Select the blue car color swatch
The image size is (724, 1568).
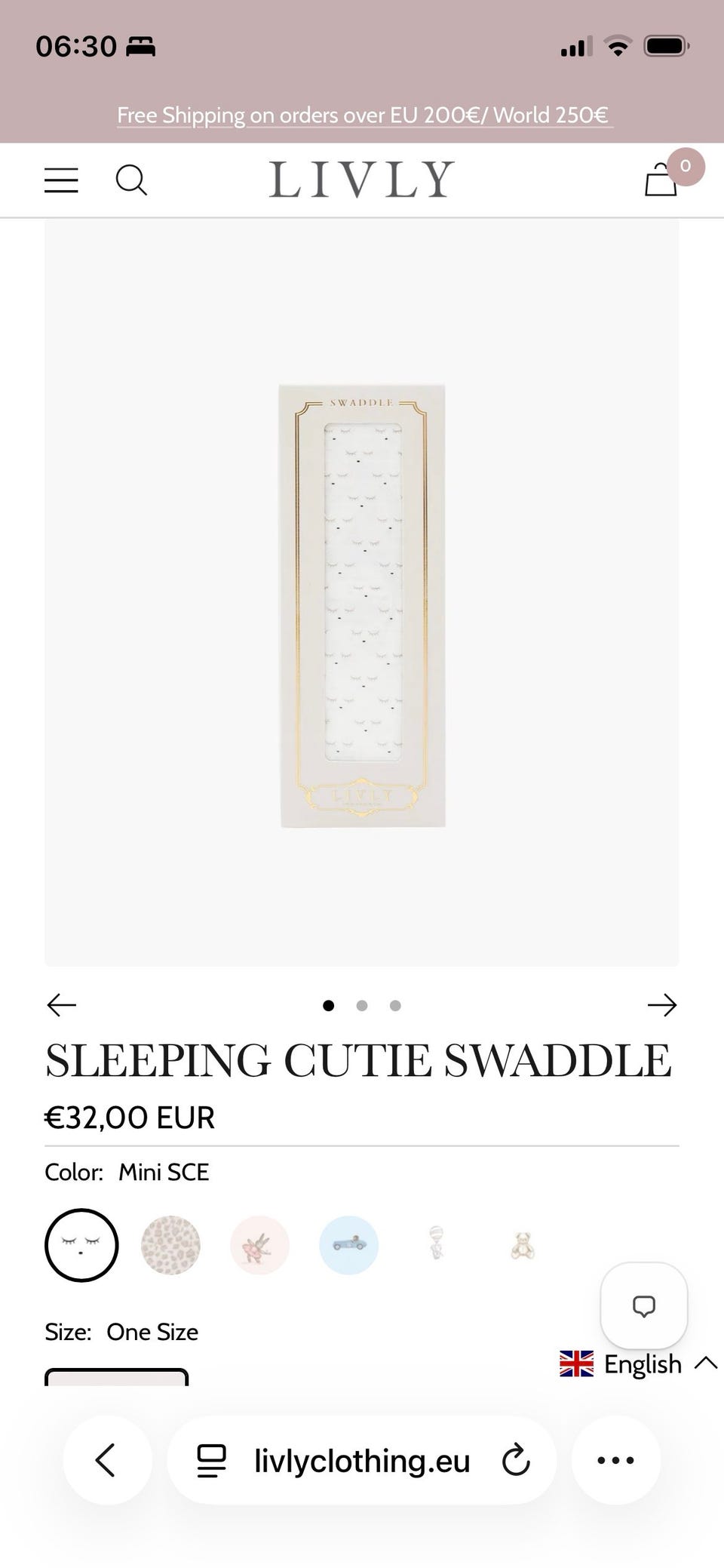pos(348,1245)
